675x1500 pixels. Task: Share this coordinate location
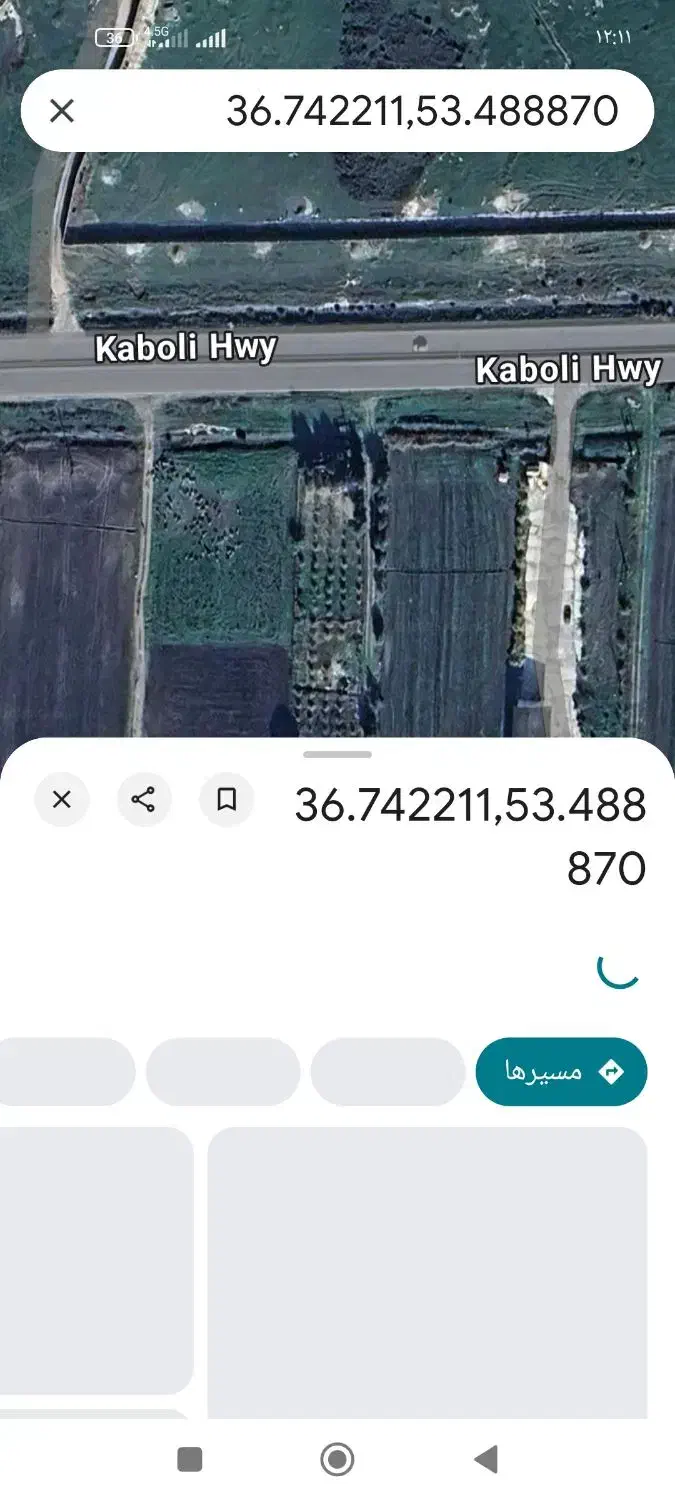point(144,799)
